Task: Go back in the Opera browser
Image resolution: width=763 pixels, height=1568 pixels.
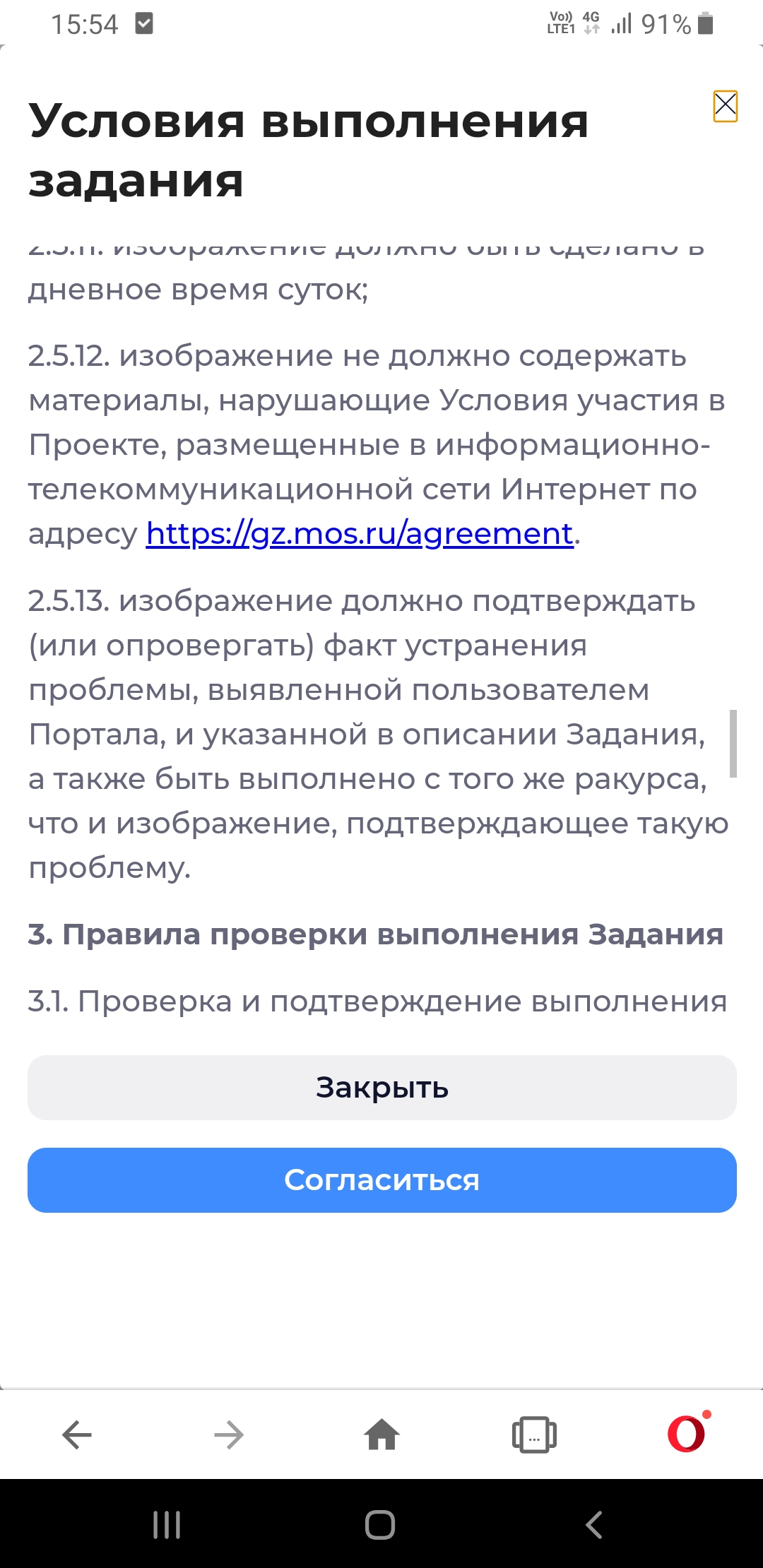Action: [77, 1435]
